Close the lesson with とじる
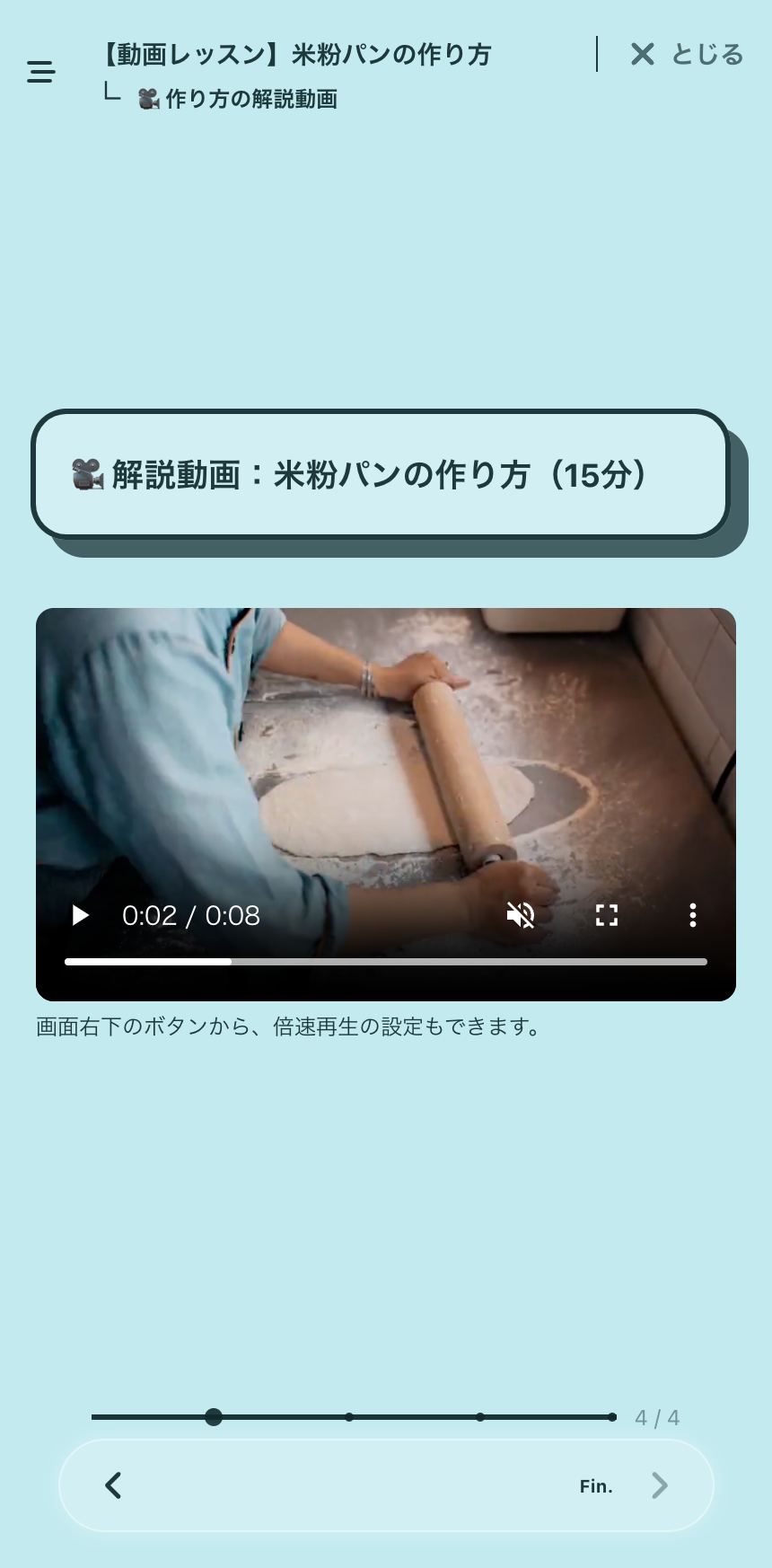This screenshot has height=1568, width=772. 688,55
